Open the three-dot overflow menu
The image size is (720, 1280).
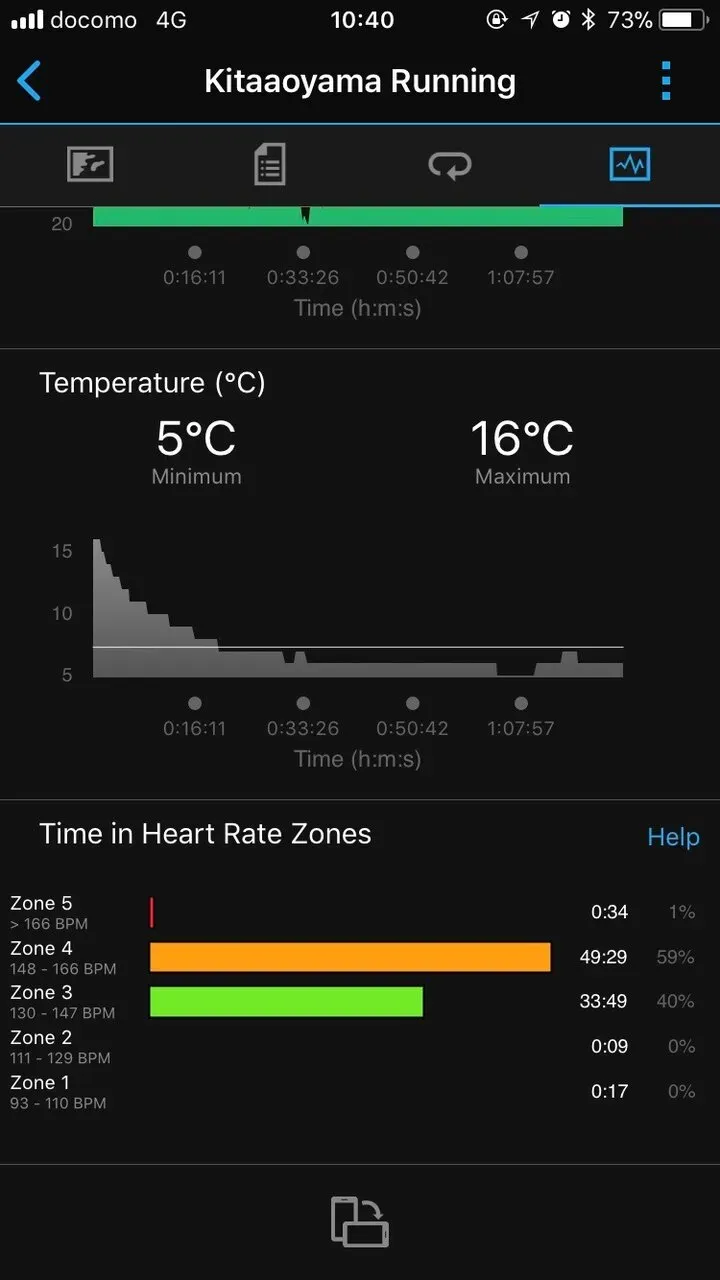click(x=666, y=81)
